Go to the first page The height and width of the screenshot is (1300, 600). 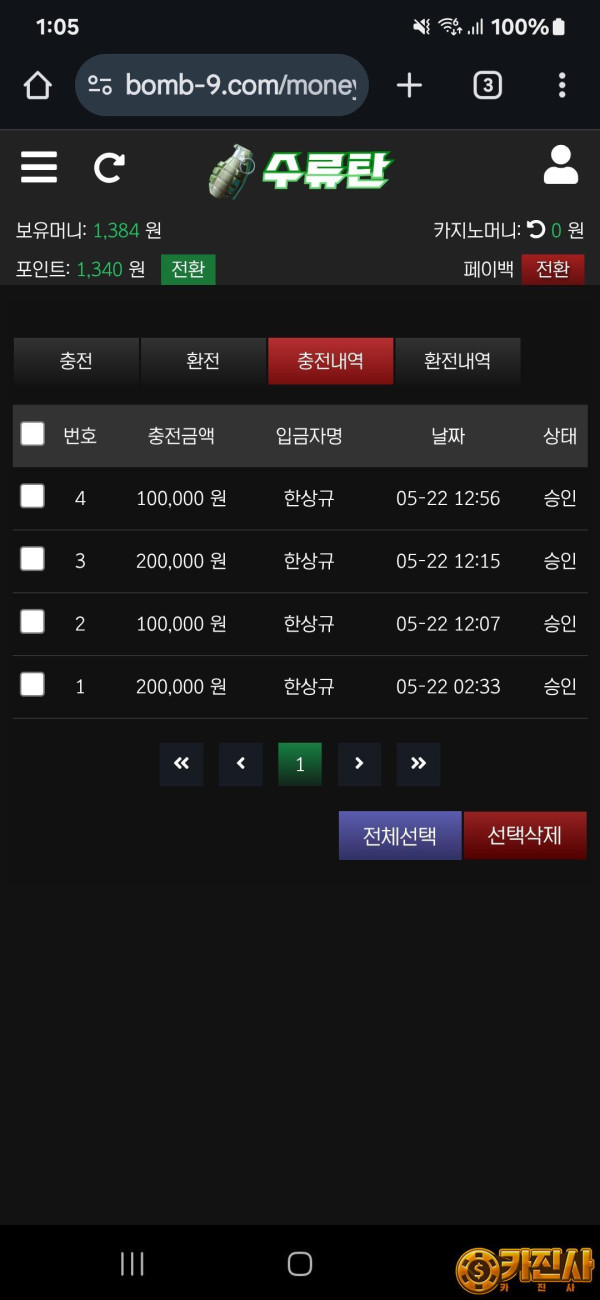[x=181, y=764]
